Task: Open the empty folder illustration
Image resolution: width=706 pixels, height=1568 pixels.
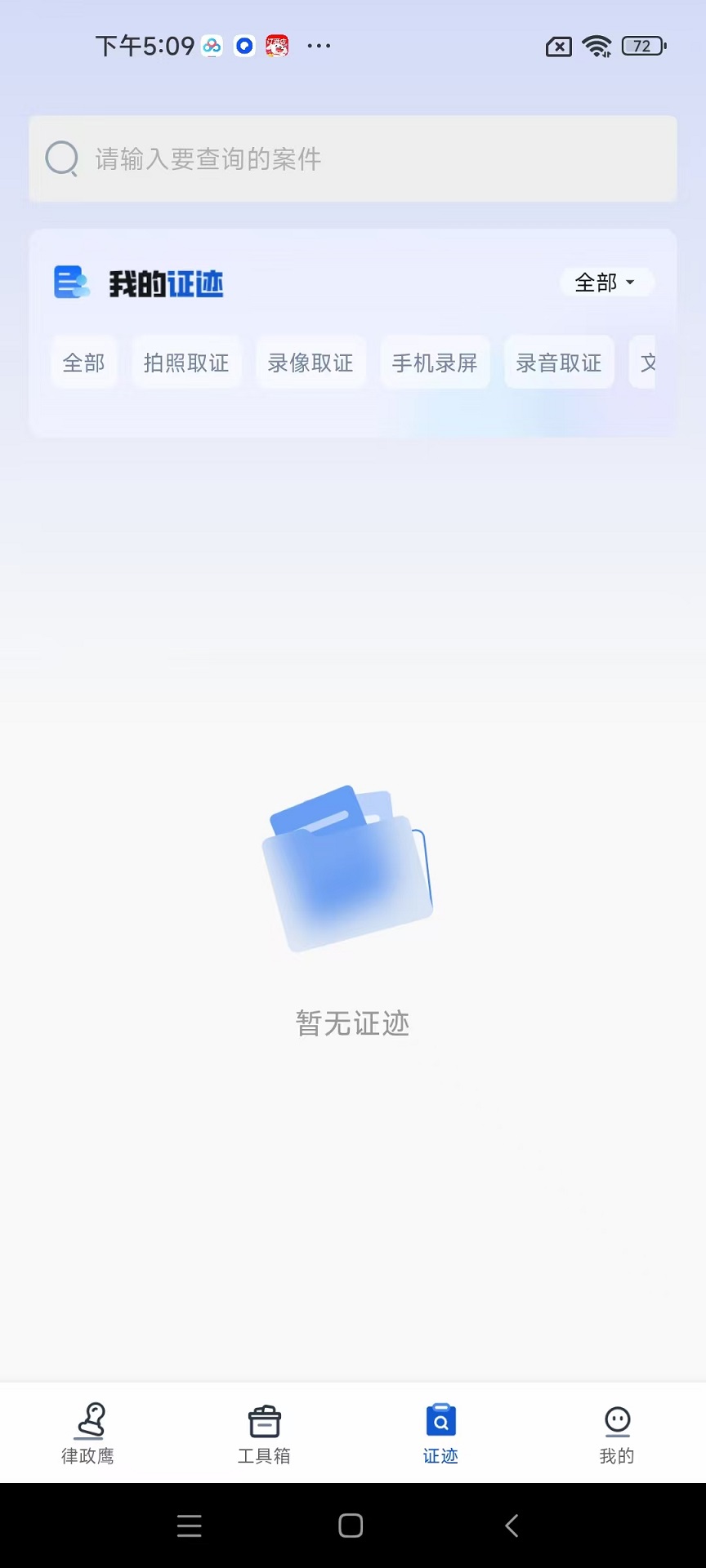Action: 347,870
